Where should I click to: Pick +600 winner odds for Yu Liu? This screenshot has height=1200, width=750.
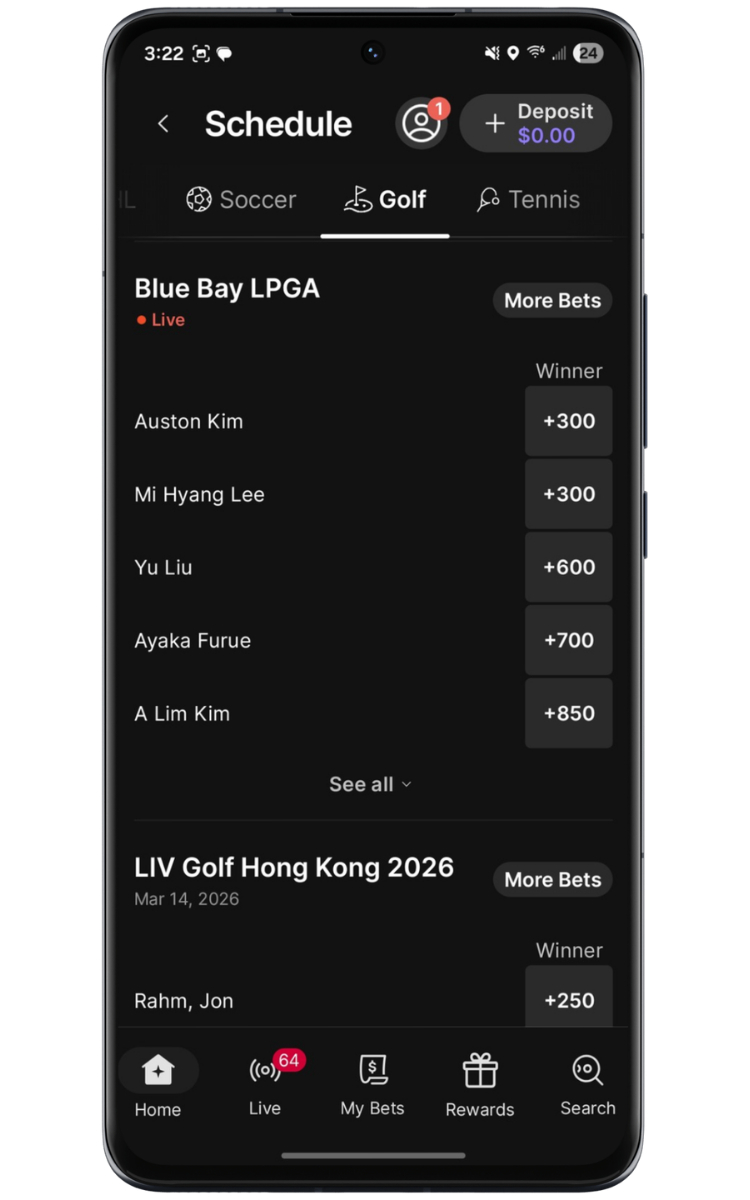568,567
